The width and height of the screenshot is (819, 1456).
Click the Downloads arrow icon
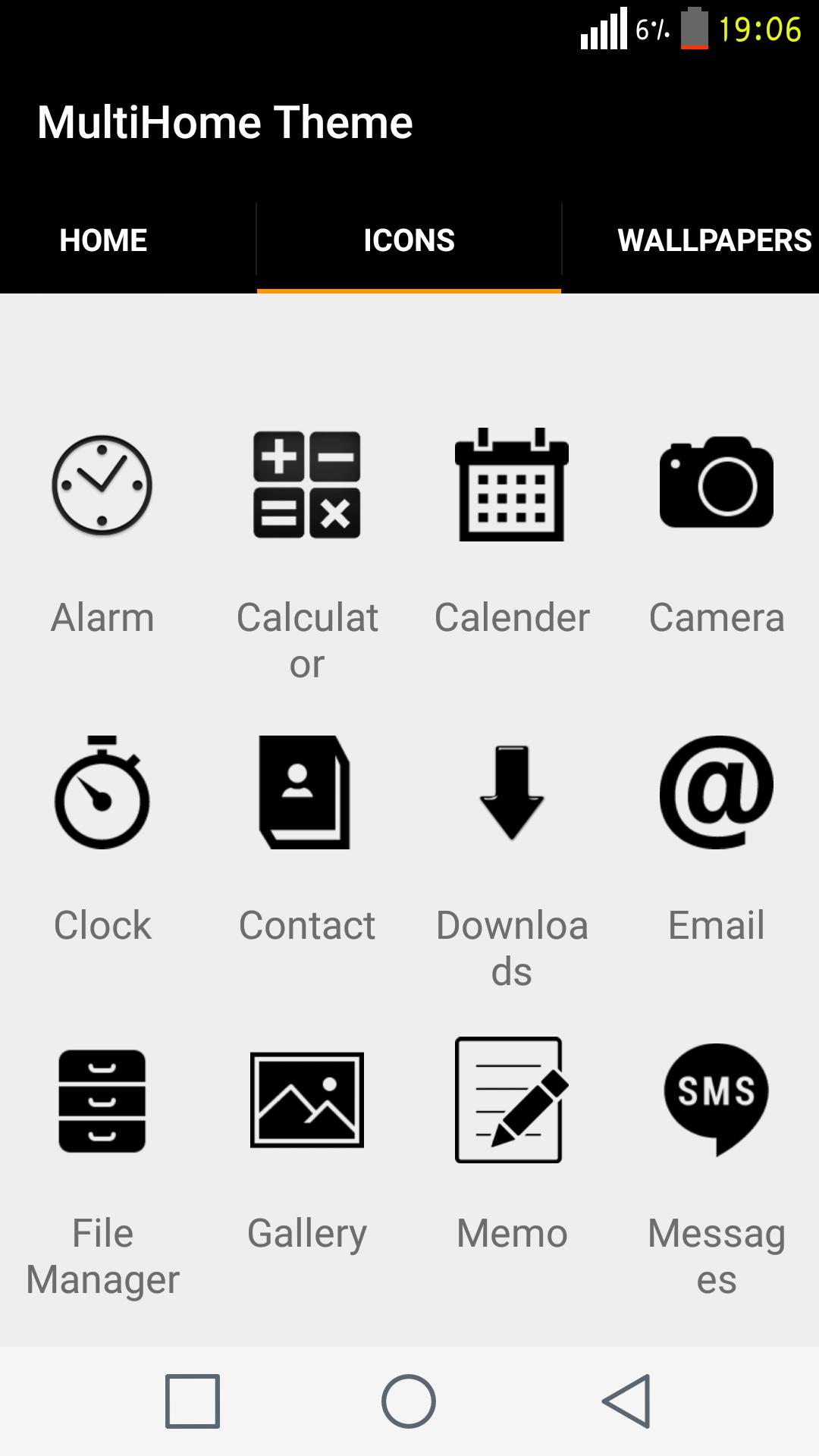click(x=510, y=793)
